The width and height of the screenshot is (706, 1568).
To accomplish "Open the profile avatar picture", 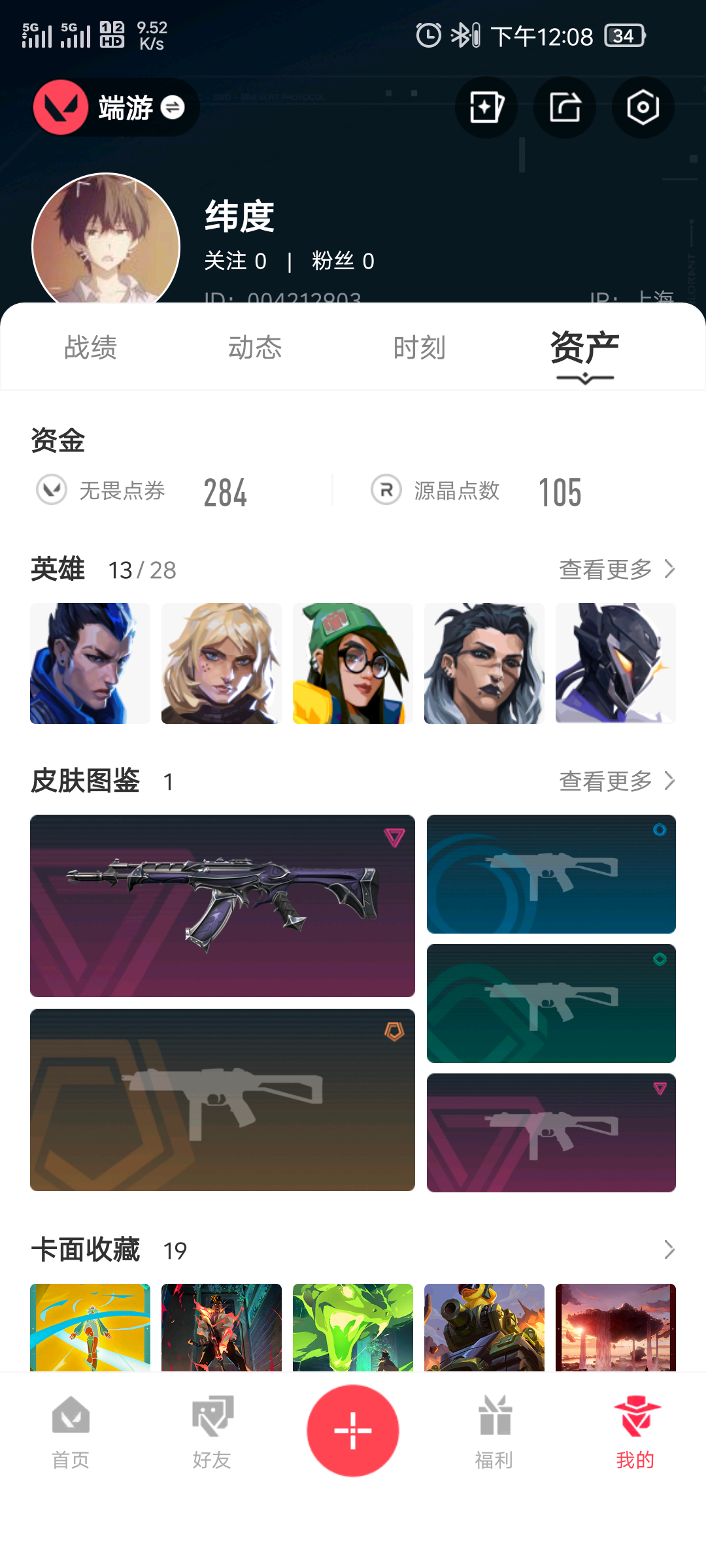I will 106,242.
